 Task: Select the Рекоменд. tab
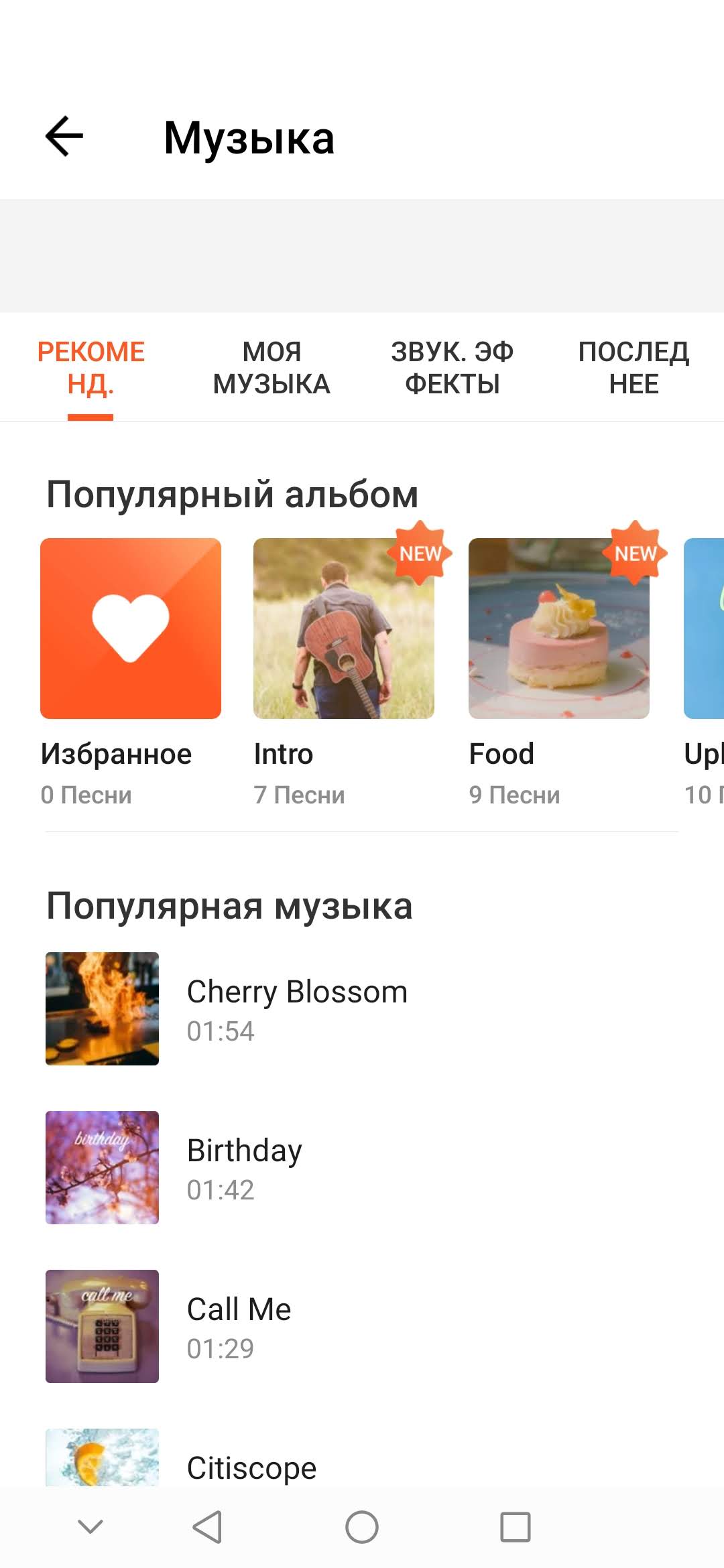pyautogui.click(x=90, y=367)
